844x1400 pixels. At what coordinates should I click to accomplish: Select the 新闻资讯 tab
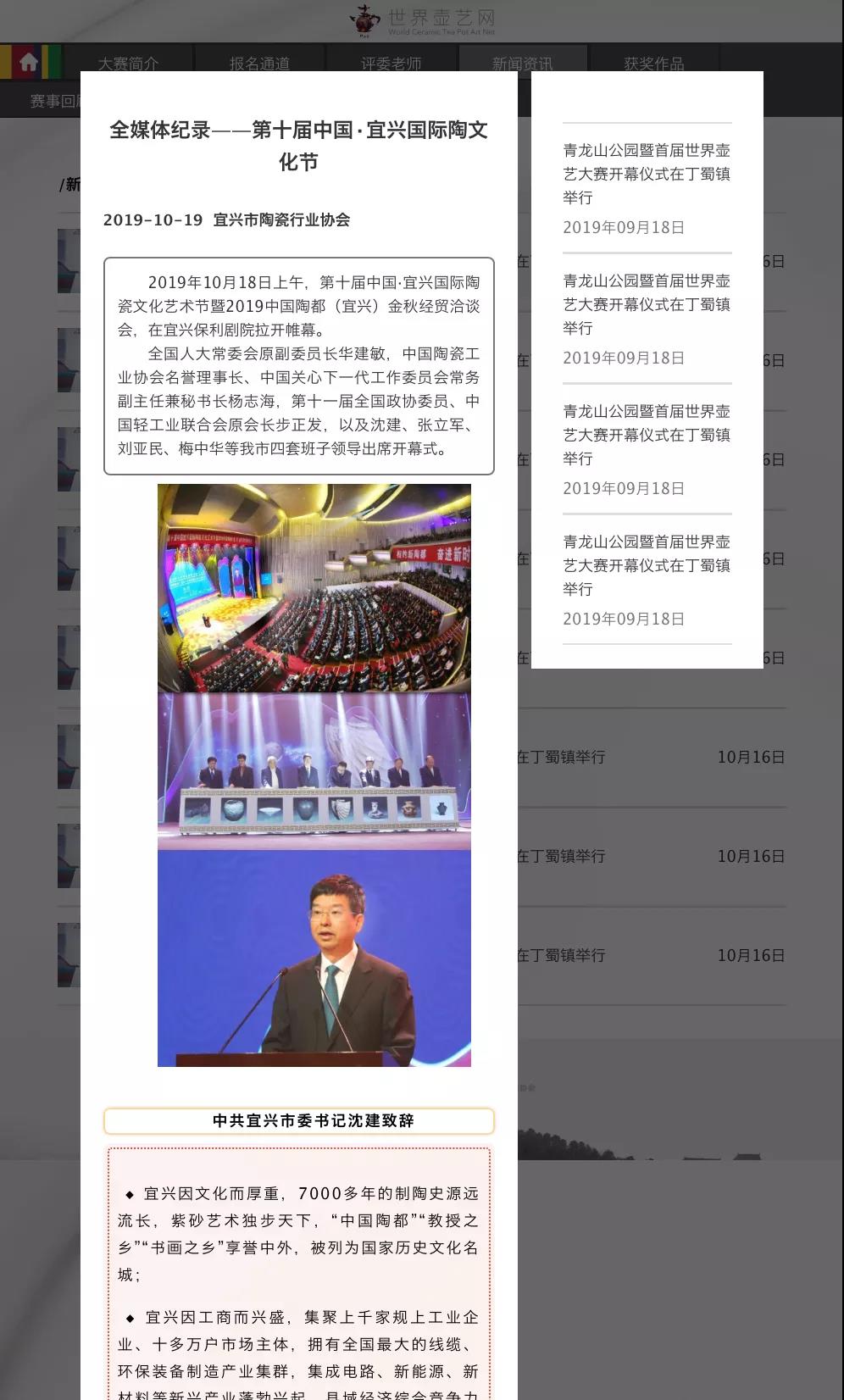522,64
